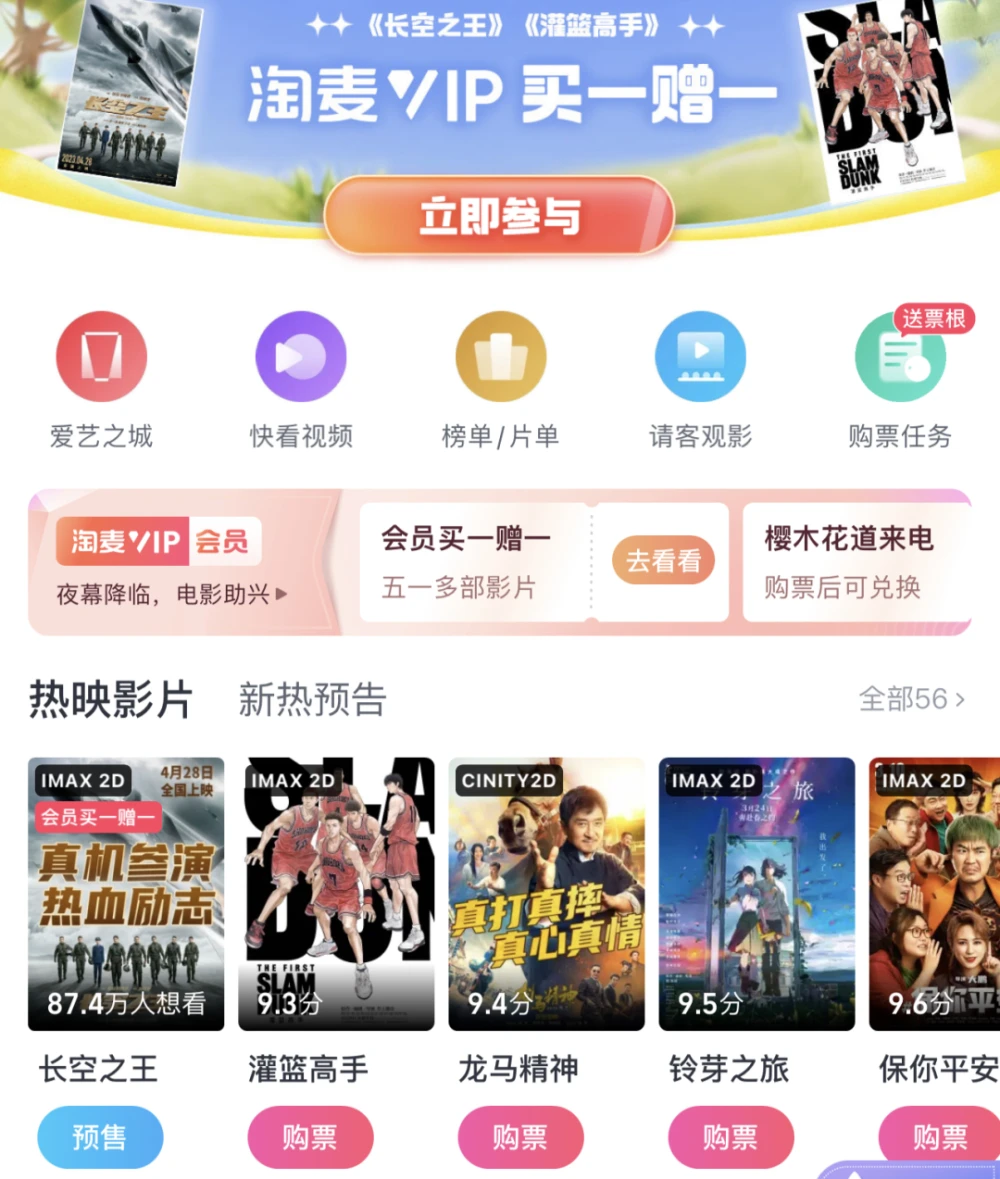Buy tickets for 铃芽之旅

tap(730, 1137)
